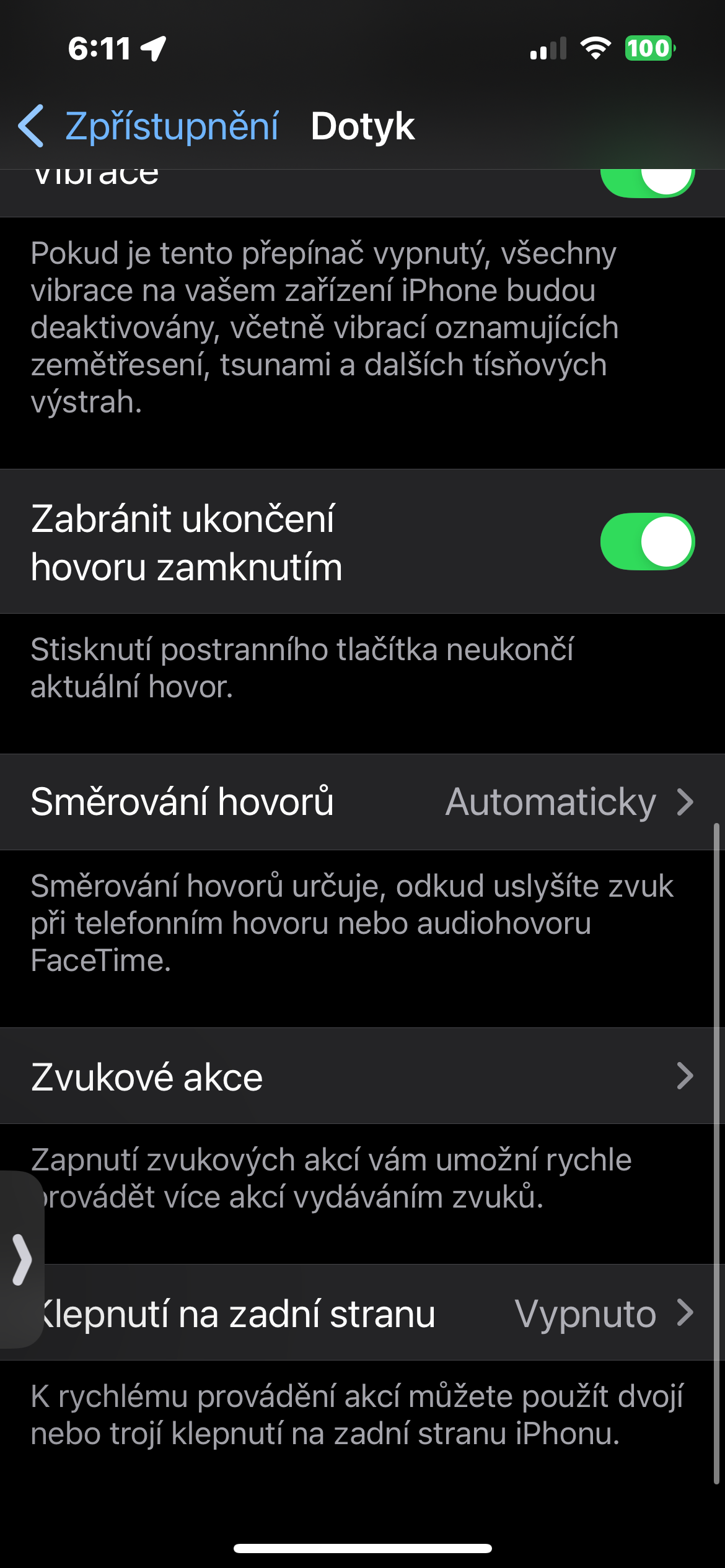The height and width of the screenshot is (1568, 725).
Task: Open Směrování hovorů settings
Action: tap(362, 802)
